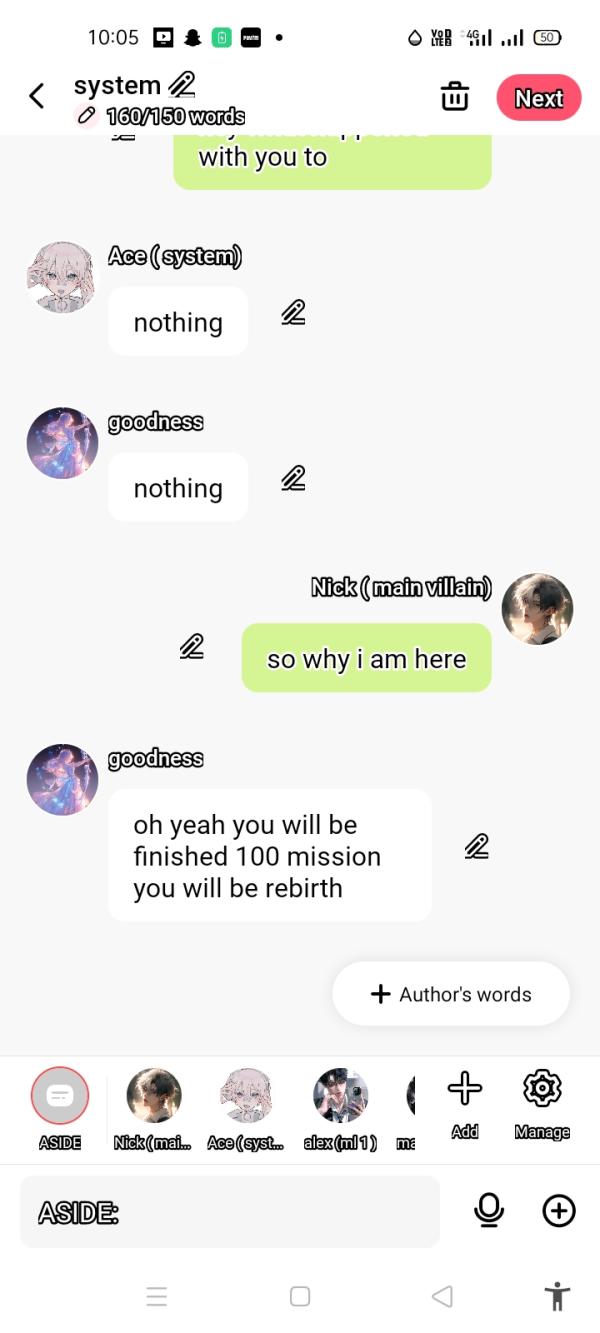Choose Nick (main villain) as speaker

(x=154, y=1096)
